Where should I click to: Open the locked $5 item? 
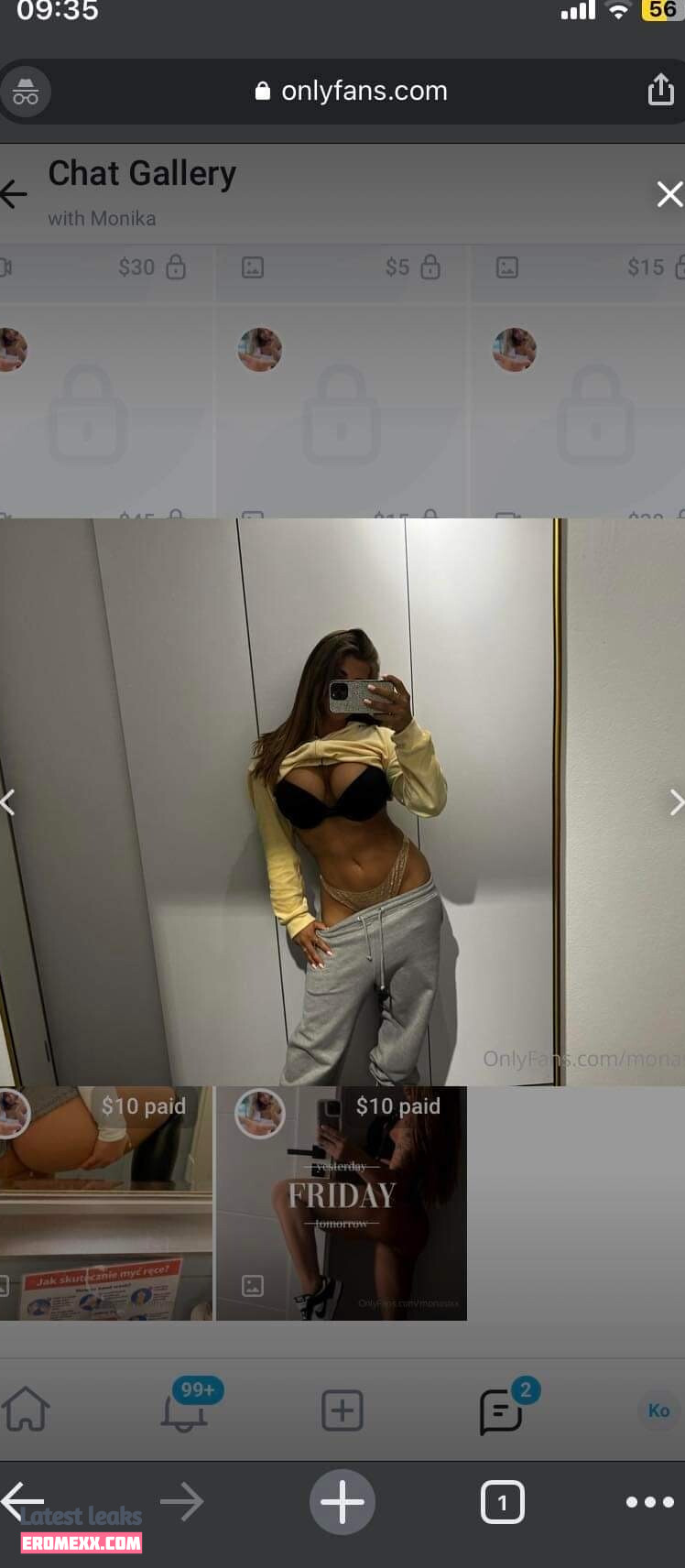(342, 385)
